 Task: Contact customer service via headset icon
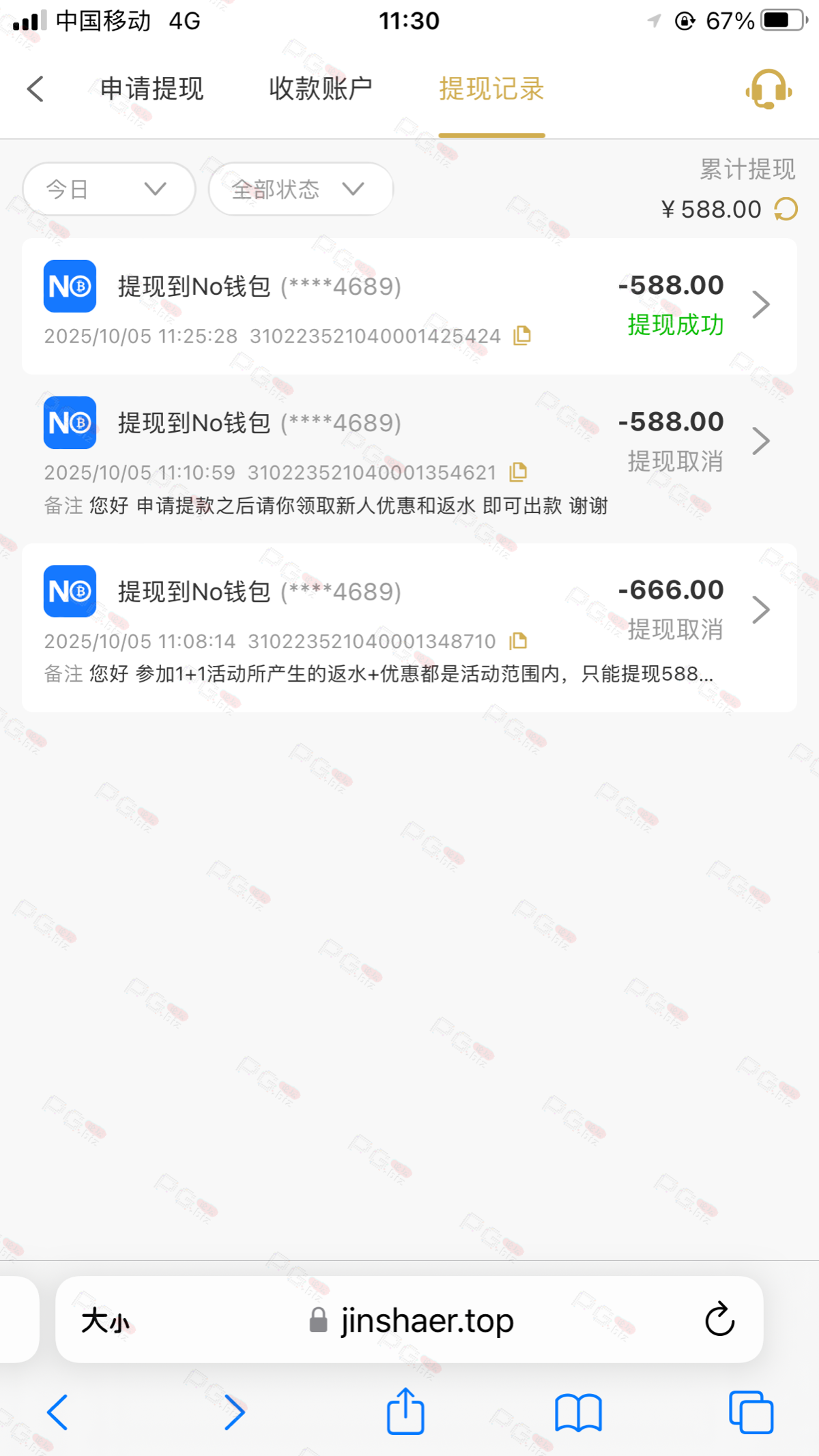click(768, 89)
